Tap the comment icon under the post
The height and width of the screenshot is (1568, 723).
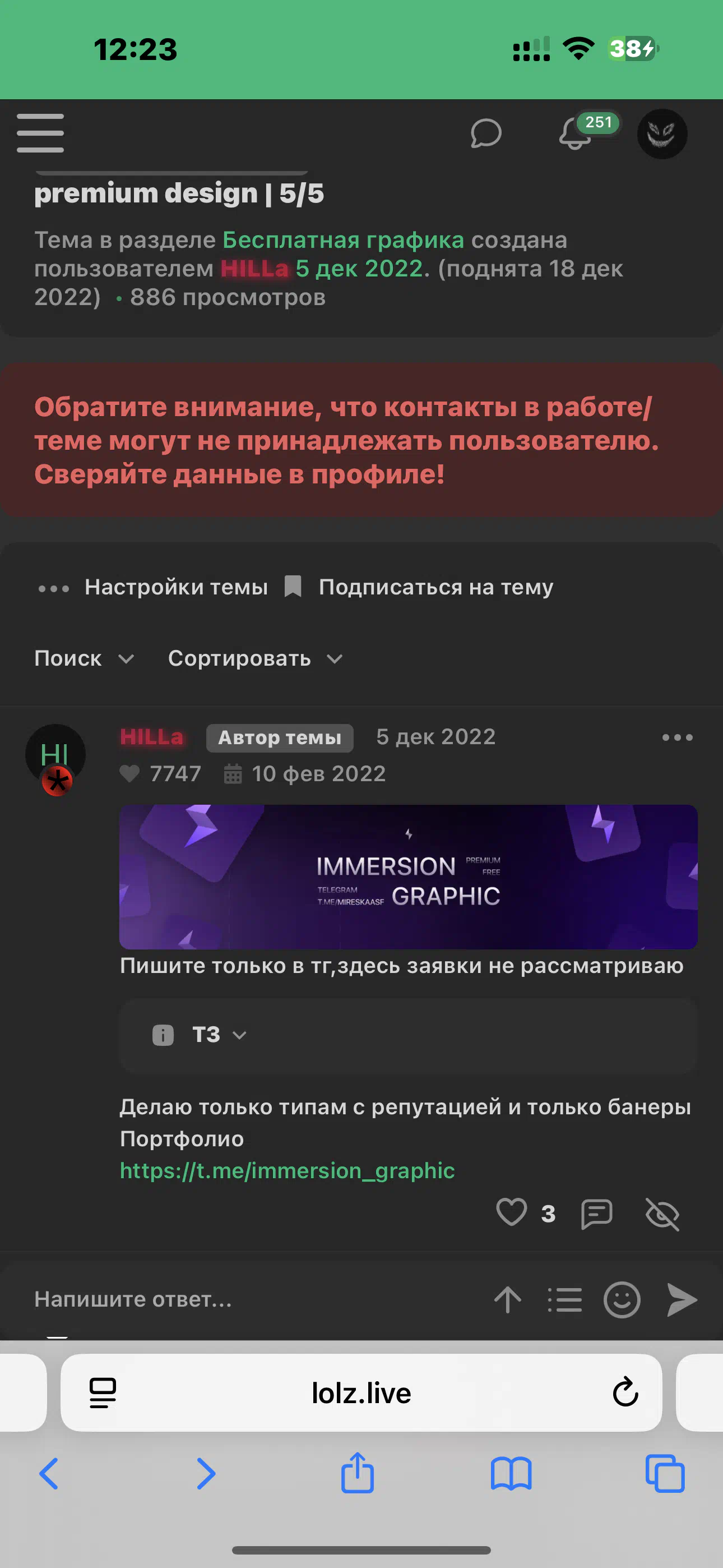[596, 1214]
